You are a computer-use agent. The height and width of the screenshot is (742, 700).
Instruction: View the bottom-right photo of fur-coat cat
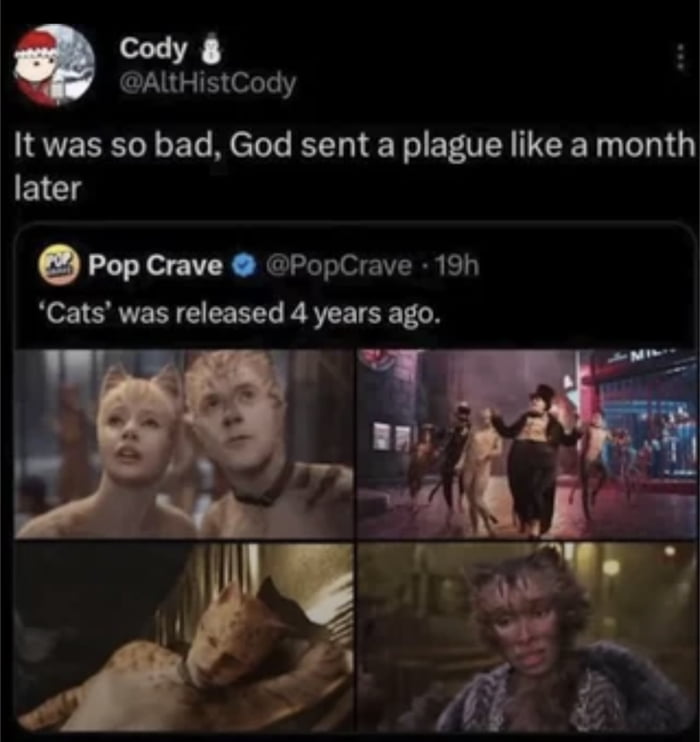pos(527,637)
